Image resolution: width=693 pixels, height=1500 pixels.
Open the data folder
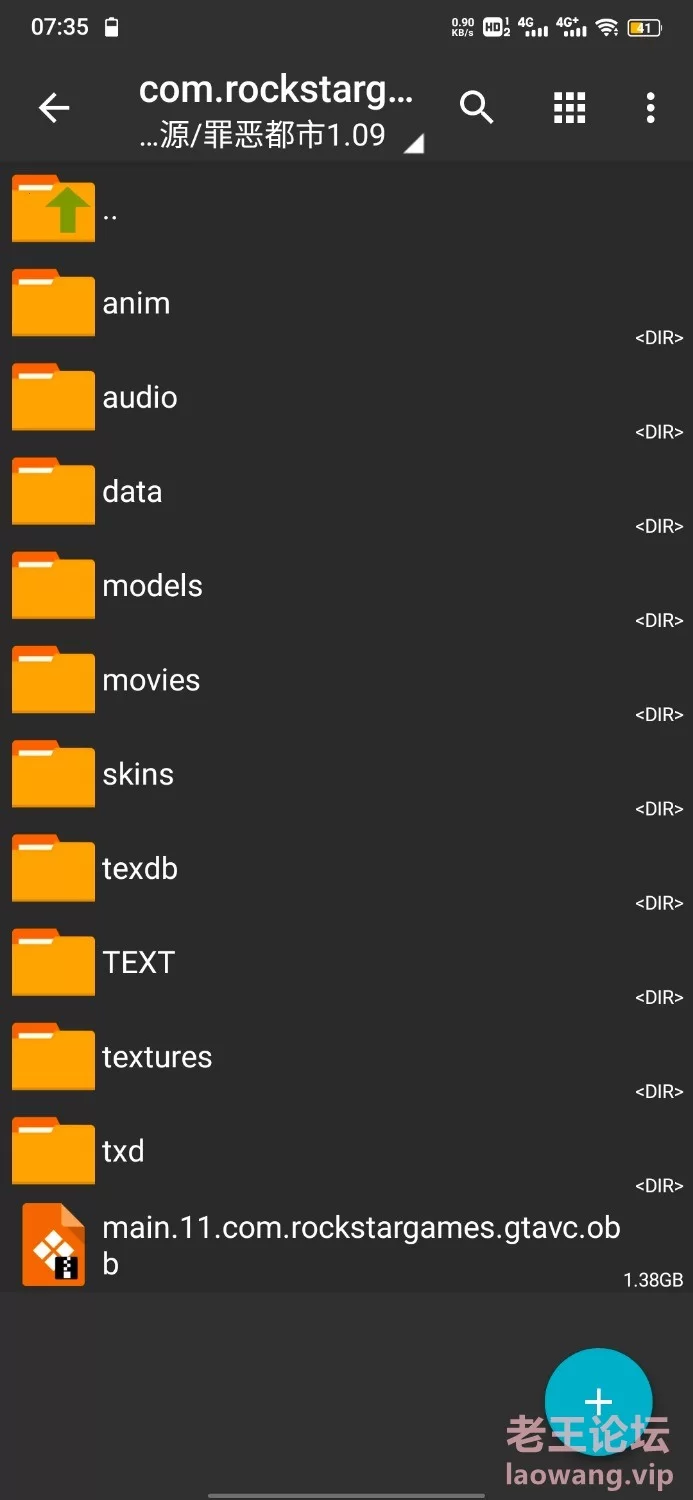point(346,492)
